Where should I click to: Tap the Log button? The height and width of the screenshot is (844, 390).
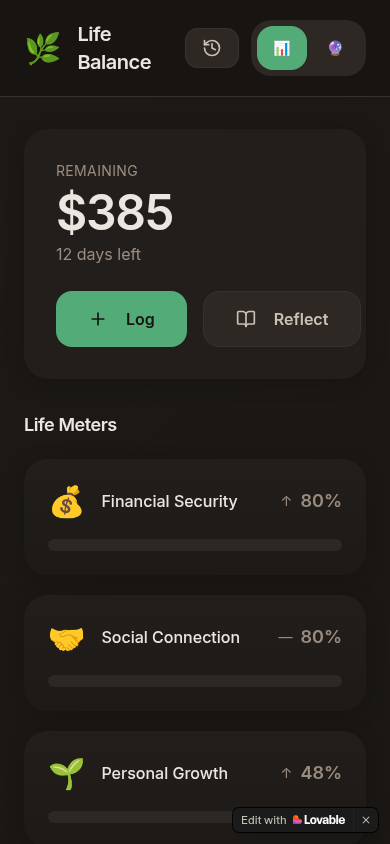pos(122,319)
